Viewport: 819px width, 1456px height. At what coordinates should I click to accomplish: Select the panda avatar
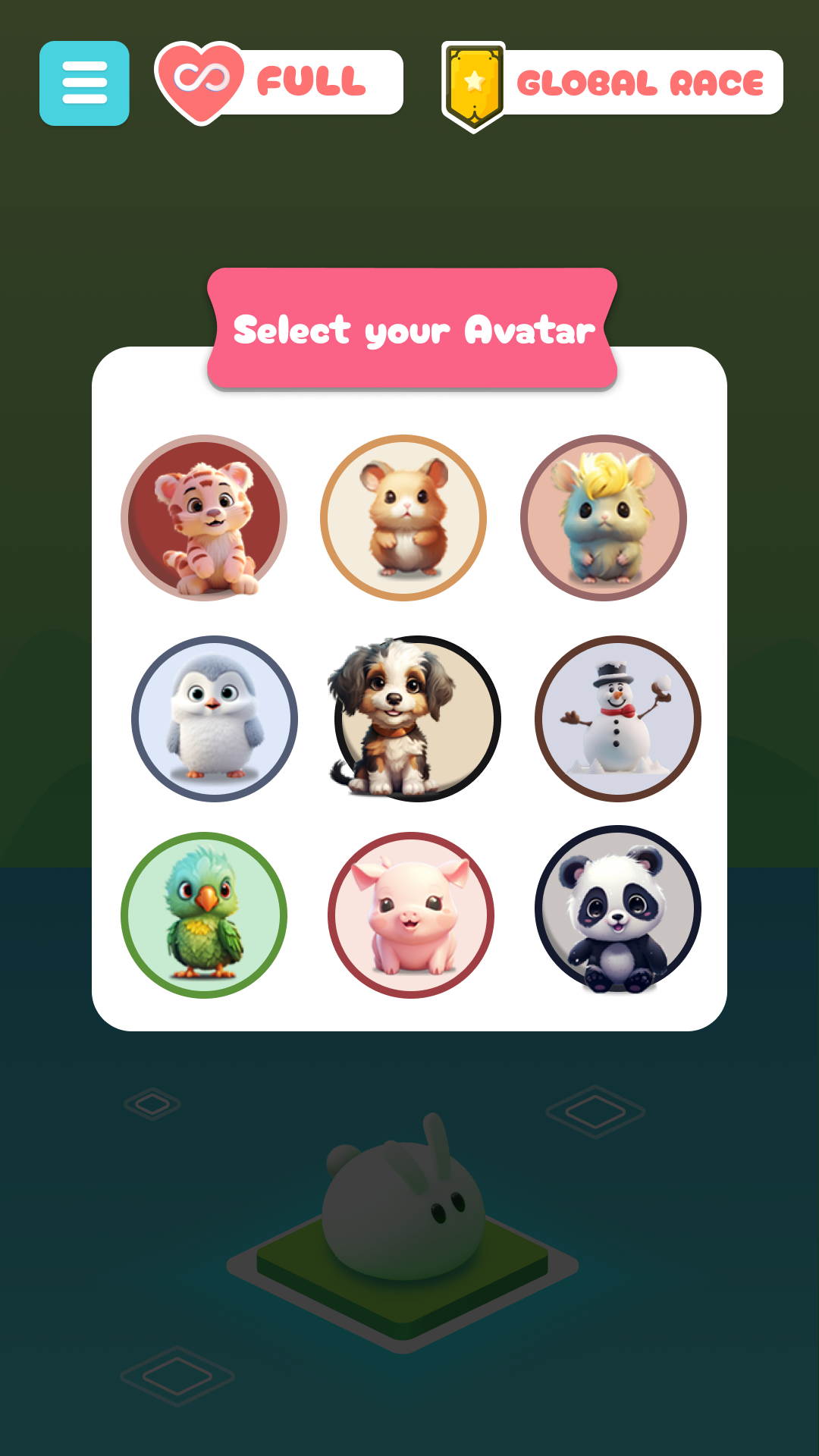[x=616, y=914]
